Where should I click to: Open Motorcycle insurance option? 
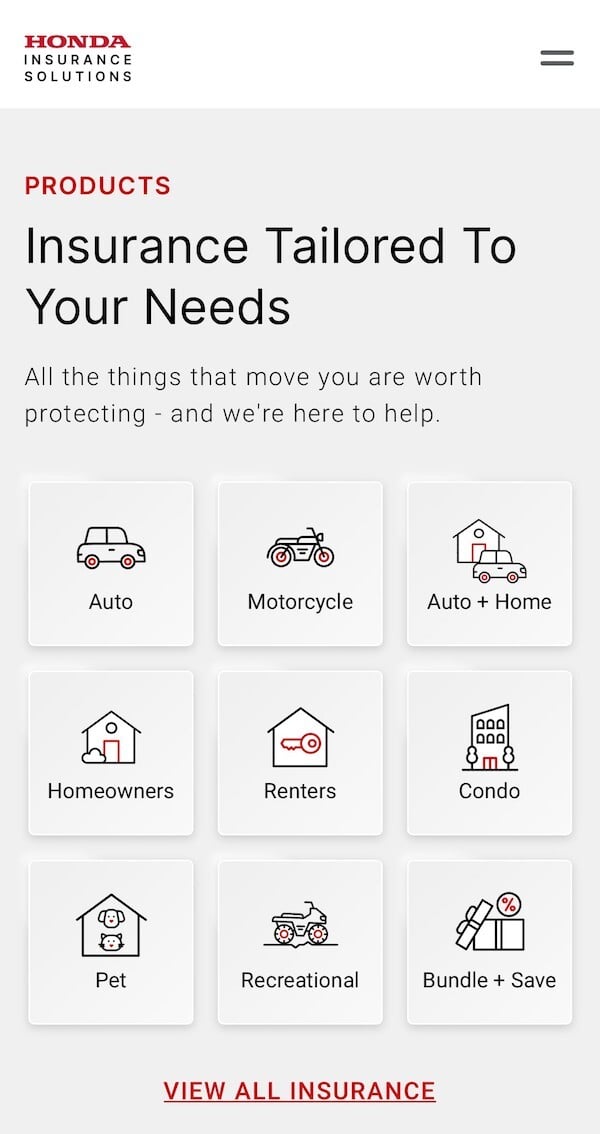coord(300,564)
